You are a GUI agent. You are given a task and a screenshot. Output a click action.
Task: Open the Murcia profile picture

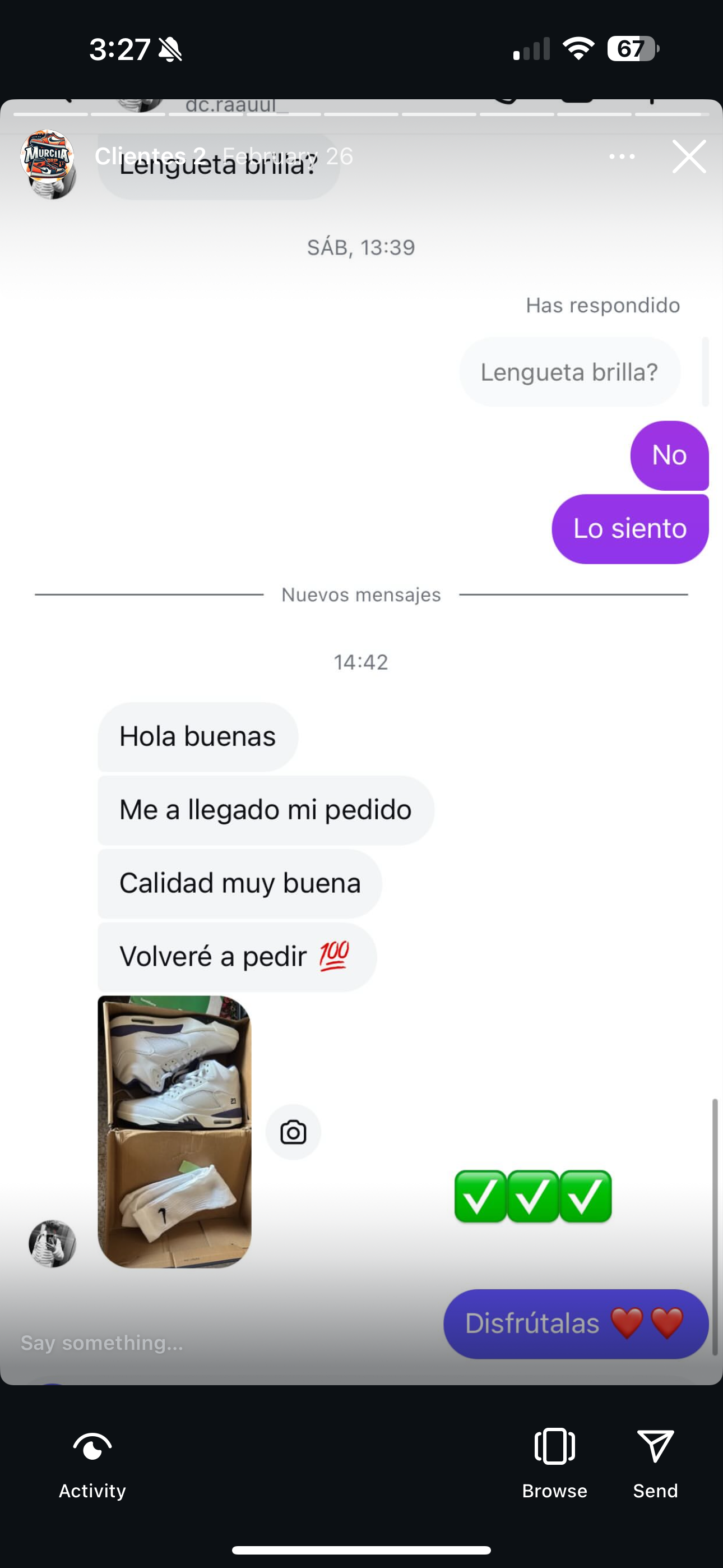pyautogui.click(x=48, y=156)
